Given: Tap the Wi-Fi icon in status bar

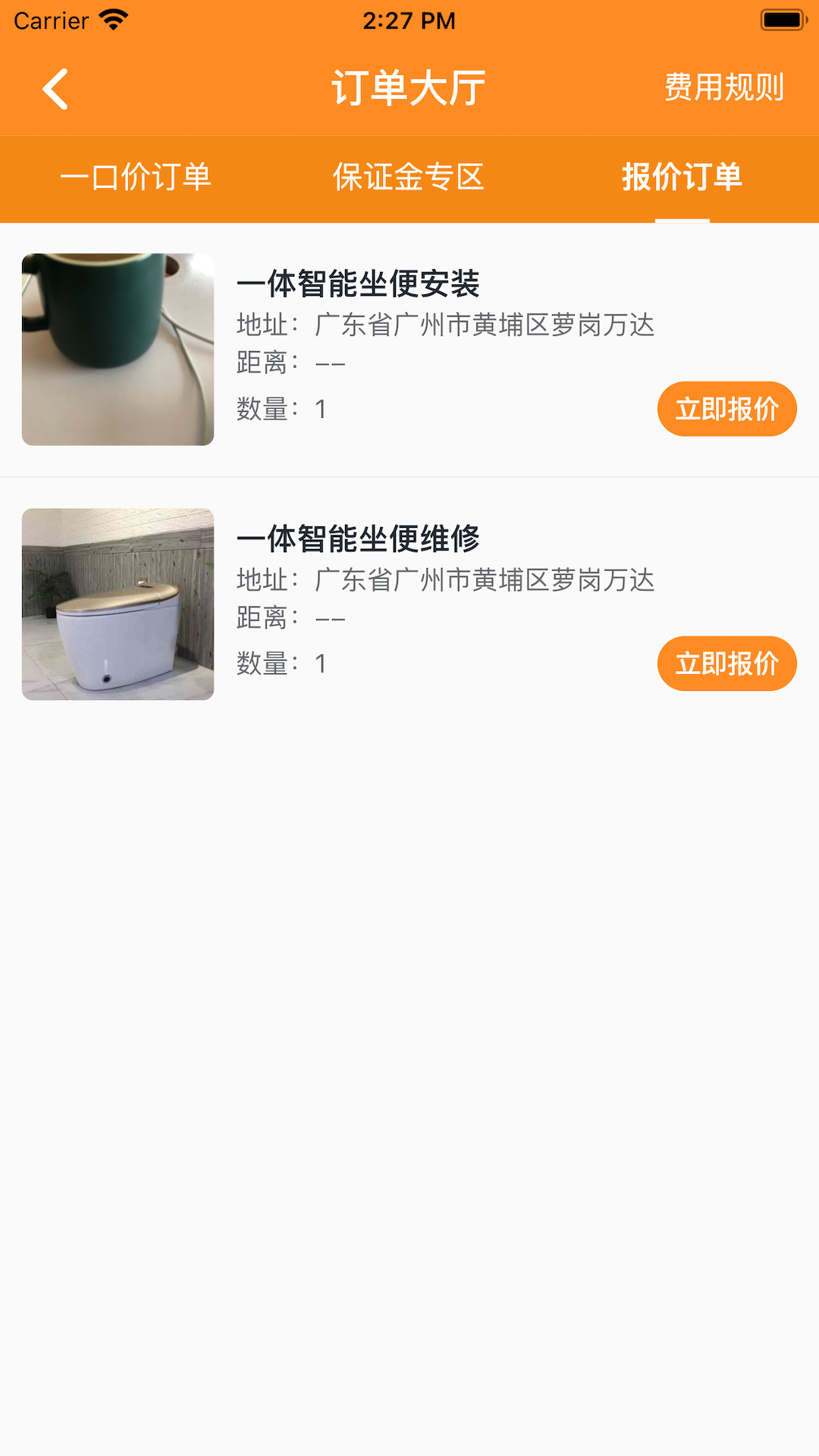Looking at the screenshot, I should coord(111,19).
